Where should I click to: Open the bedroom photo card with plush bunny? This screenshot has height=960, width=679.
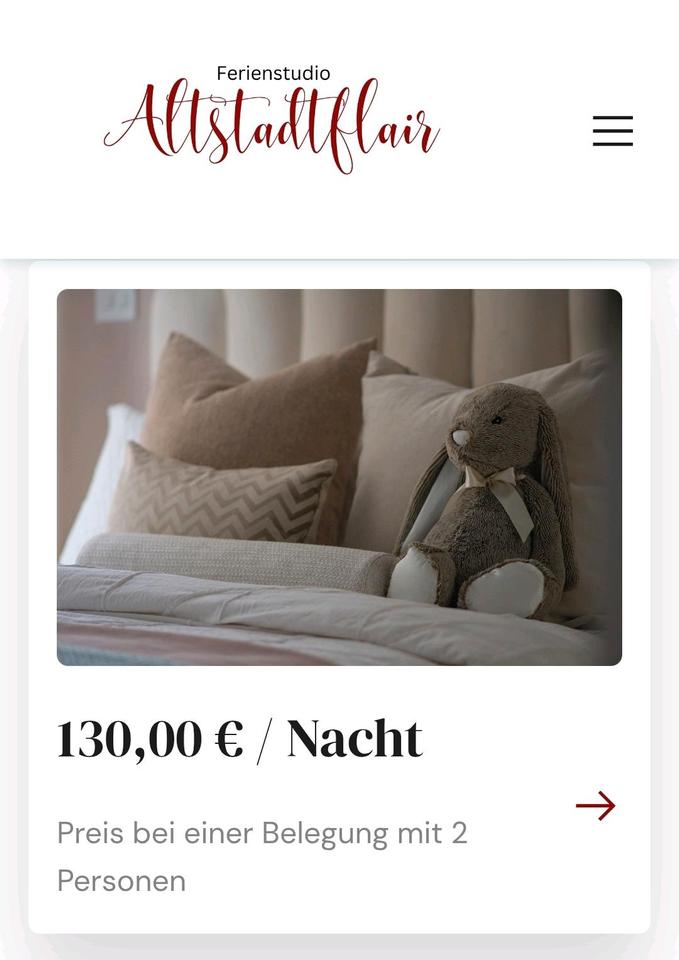(x=339, y=477)
